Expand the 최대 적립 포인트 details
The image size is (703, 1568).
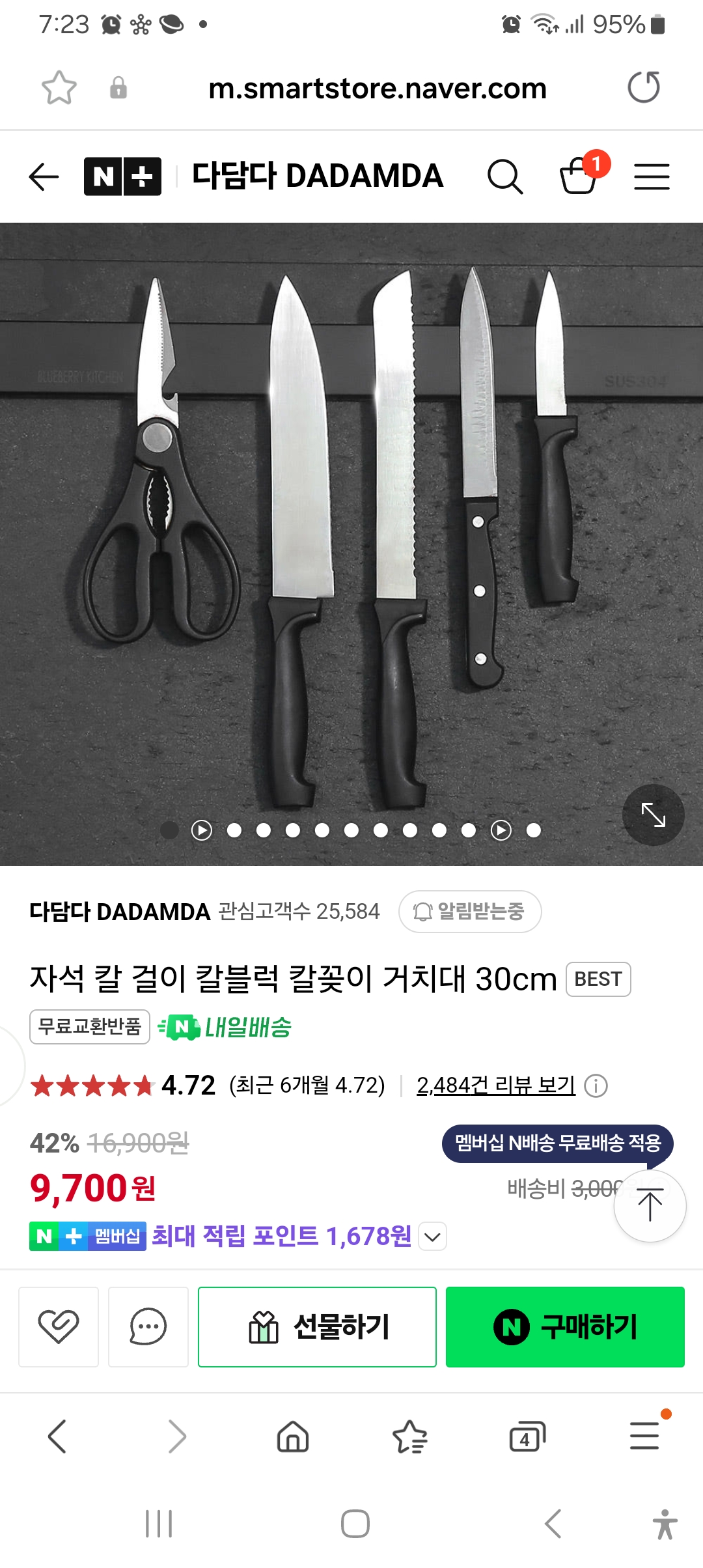(432, 1237)
